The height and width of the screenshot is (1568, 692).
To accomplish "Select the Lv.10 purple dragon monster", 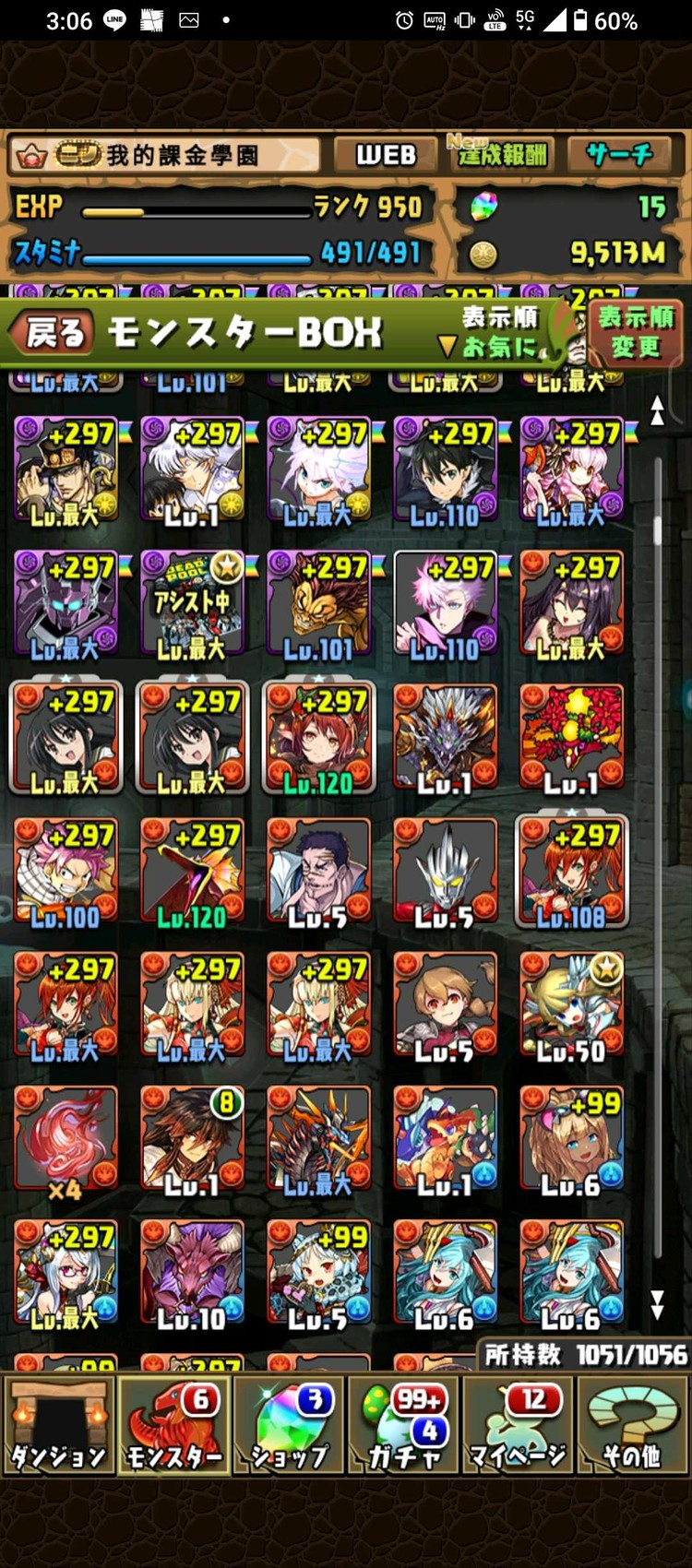I will click(192, 1274).
